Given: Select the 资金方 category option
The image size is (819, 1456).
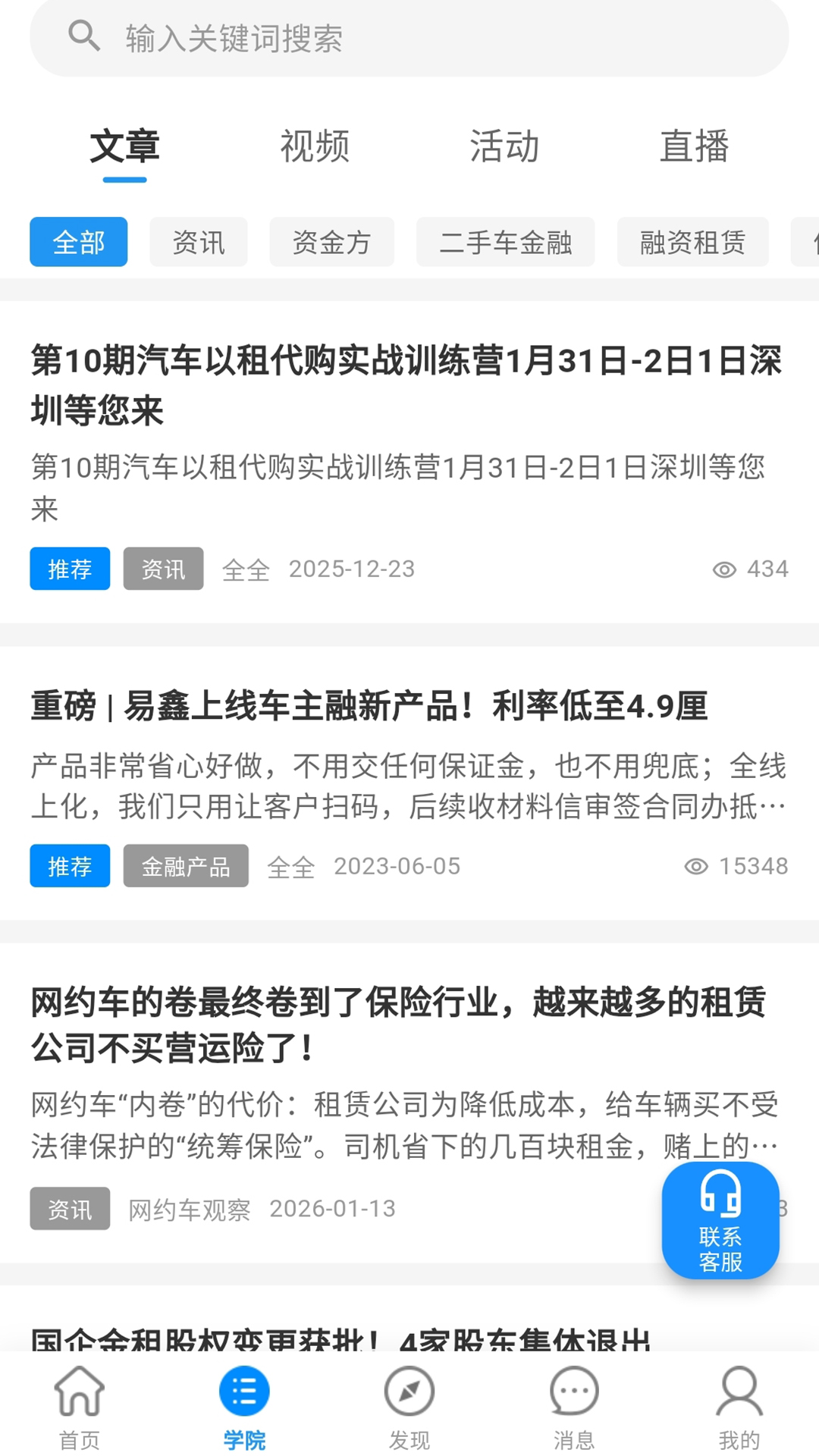Looking at the screenshot, I should [x=331, y=242].
